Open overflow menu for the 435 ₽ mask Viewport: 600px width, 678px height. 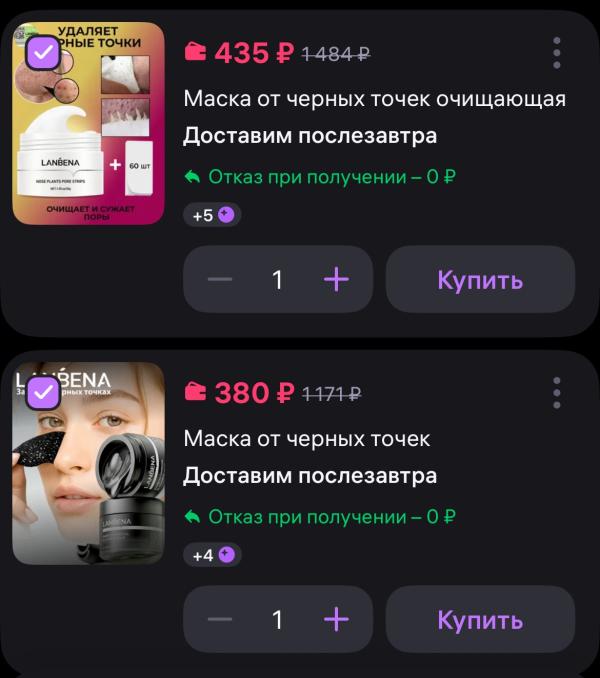[557, 53]
